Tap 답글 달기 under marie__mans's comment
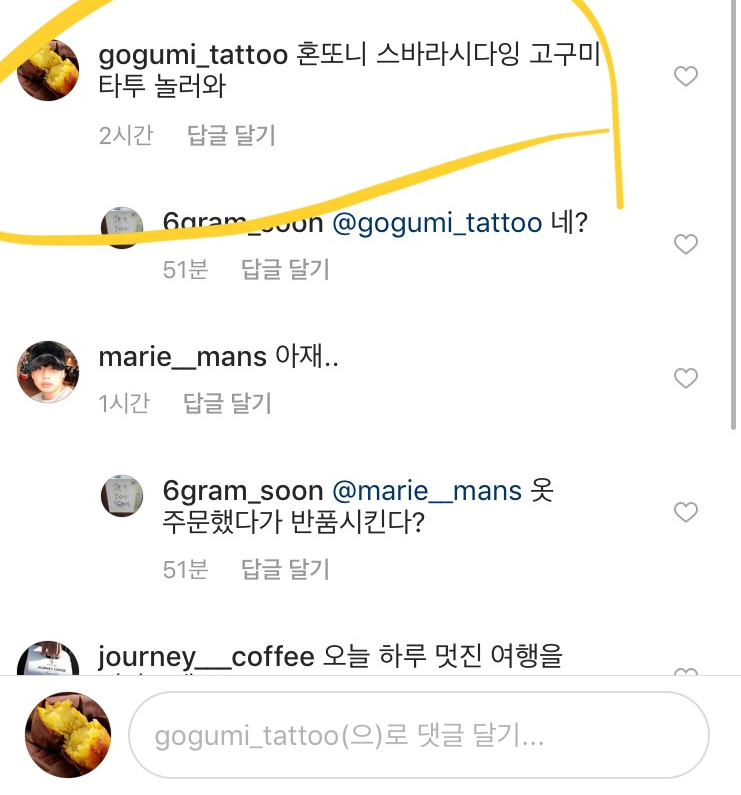This screenshot has width=741, height=795. (x=227, y=403)
